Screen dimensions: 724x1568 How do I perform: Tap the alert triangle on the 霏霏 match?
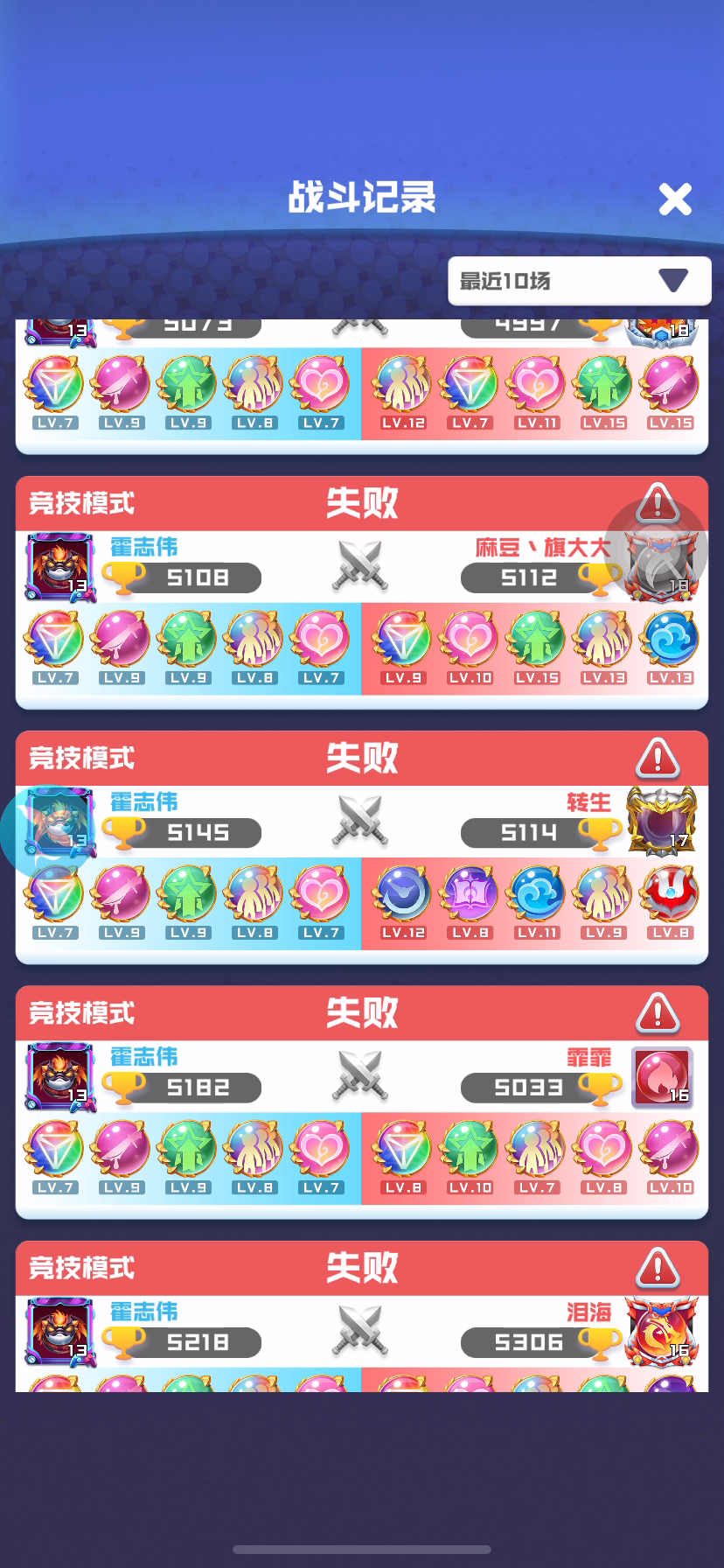pyautogui.click(x=658, y=1012)
